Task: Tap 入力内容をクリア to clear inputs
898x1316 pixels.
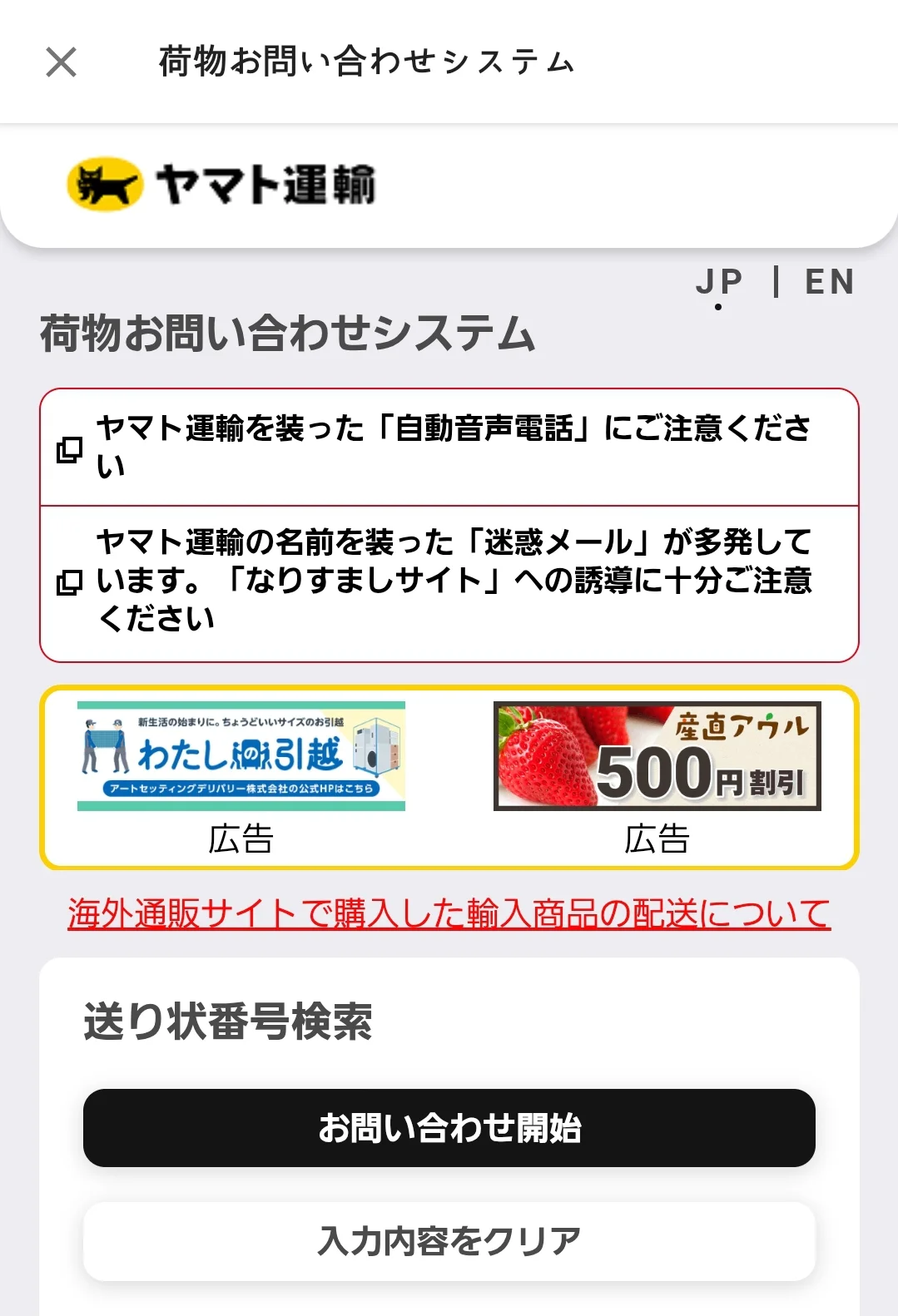Action: tap(449, 1241)
